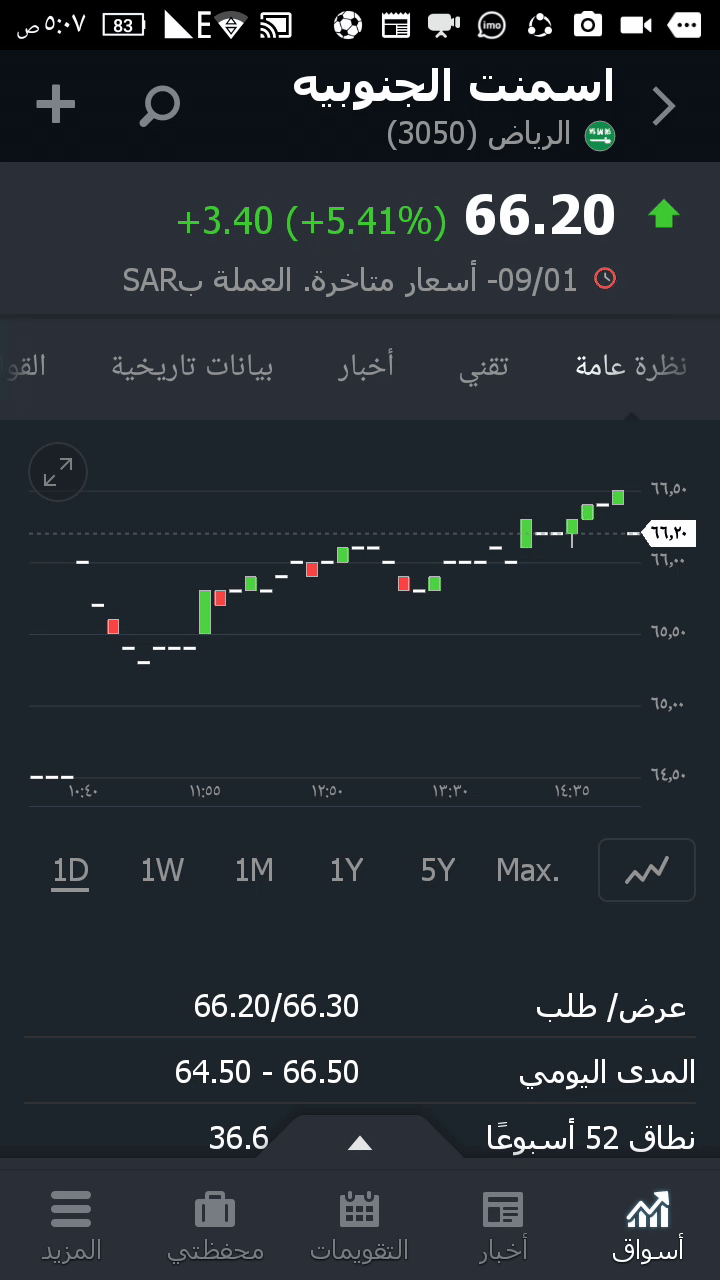Expand the chart to full screen
720x1280 pixels.
tap(58, 472)
